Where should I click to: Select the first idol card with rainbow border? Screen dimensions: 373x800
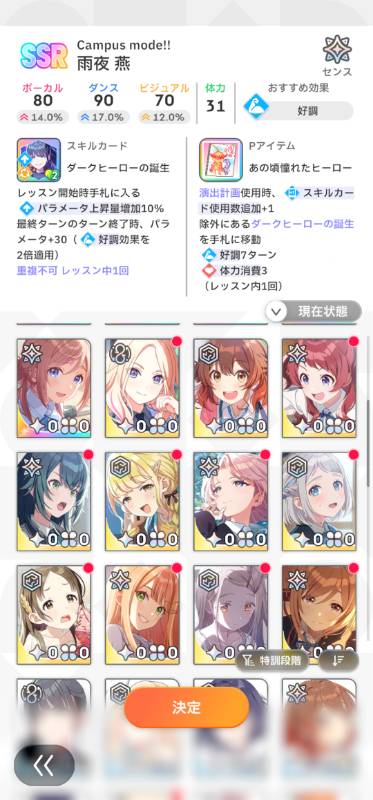pyautogui.click(x=54, y=388)
